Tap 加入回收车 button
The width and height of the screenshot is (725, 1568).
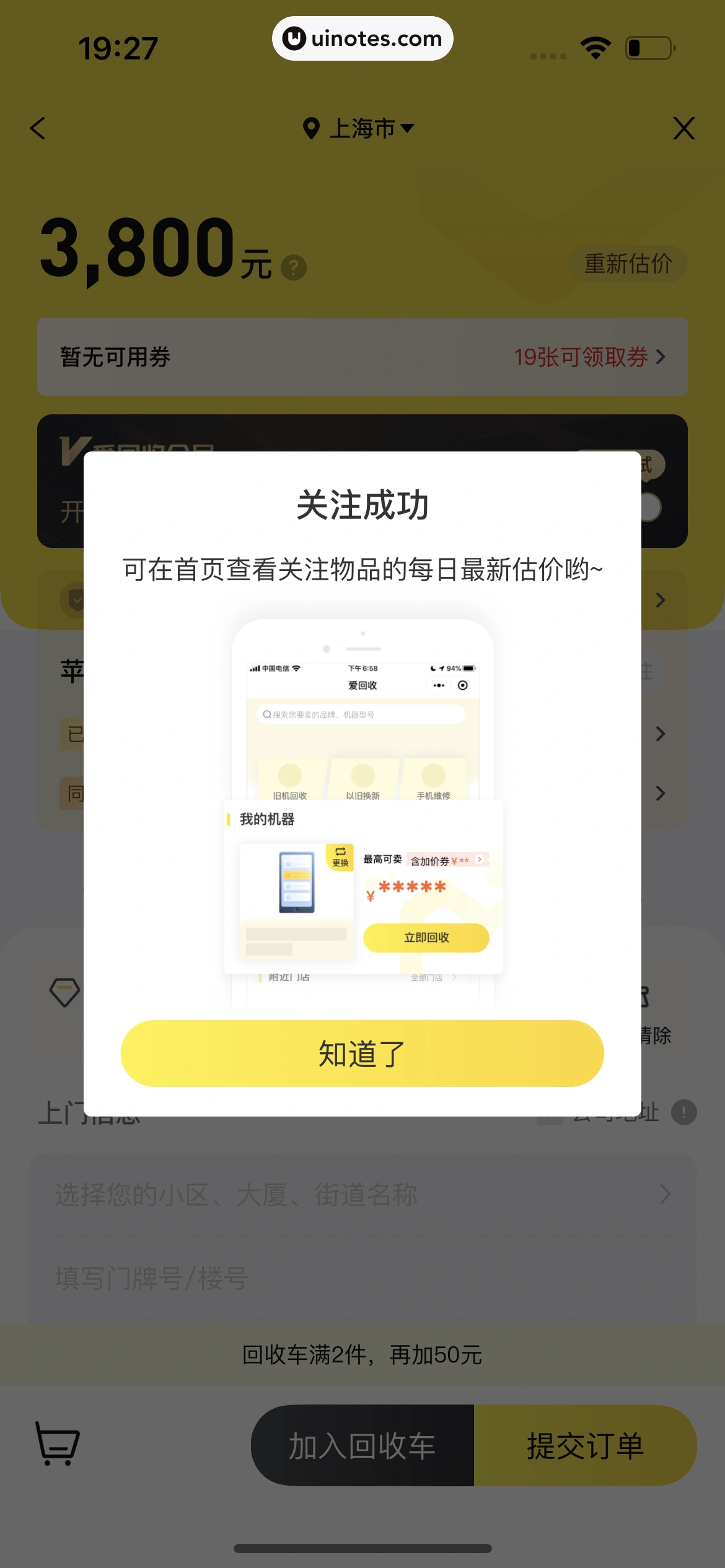coord(362,1445)
